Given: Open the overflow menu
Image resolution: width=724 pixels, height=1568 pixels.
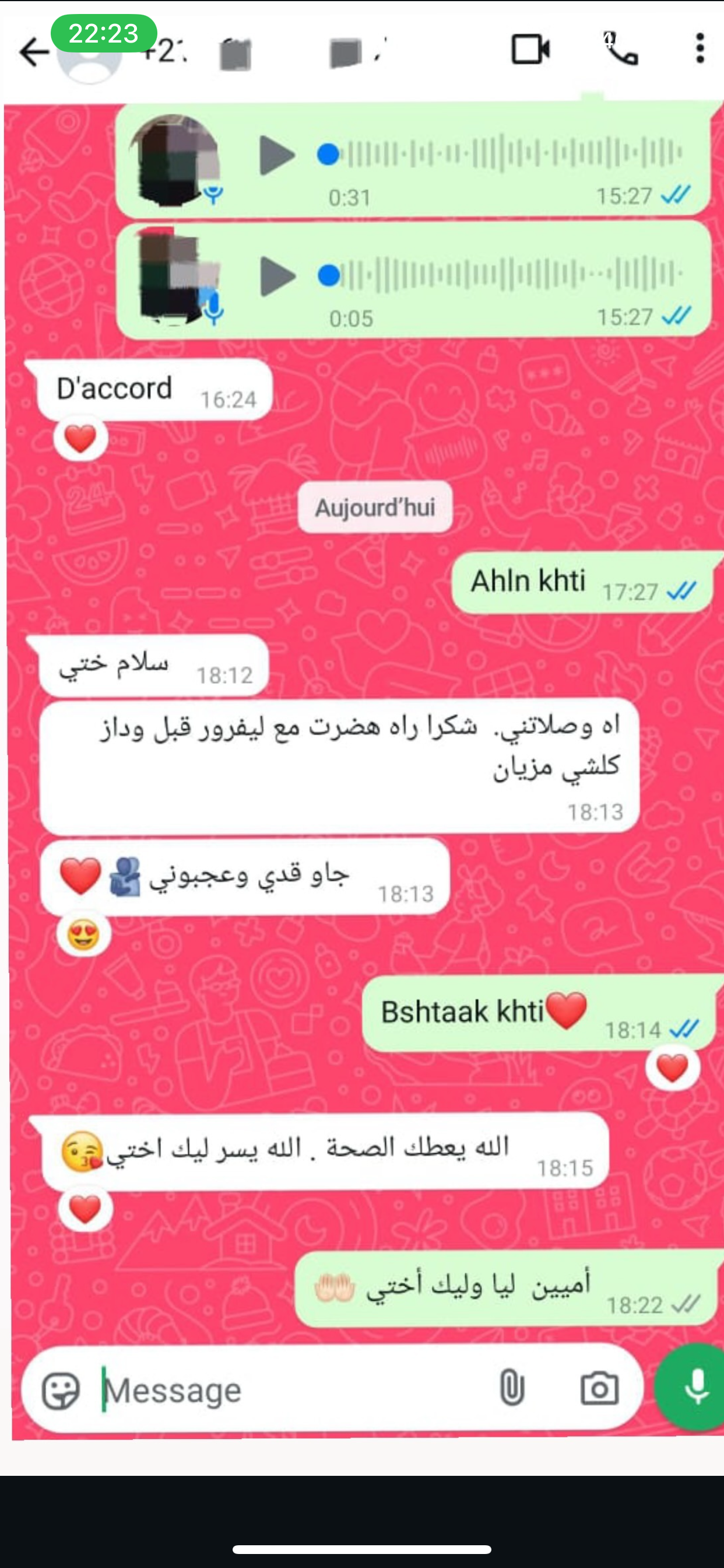Looking at the screenshot, I should (x=700, y=48).
